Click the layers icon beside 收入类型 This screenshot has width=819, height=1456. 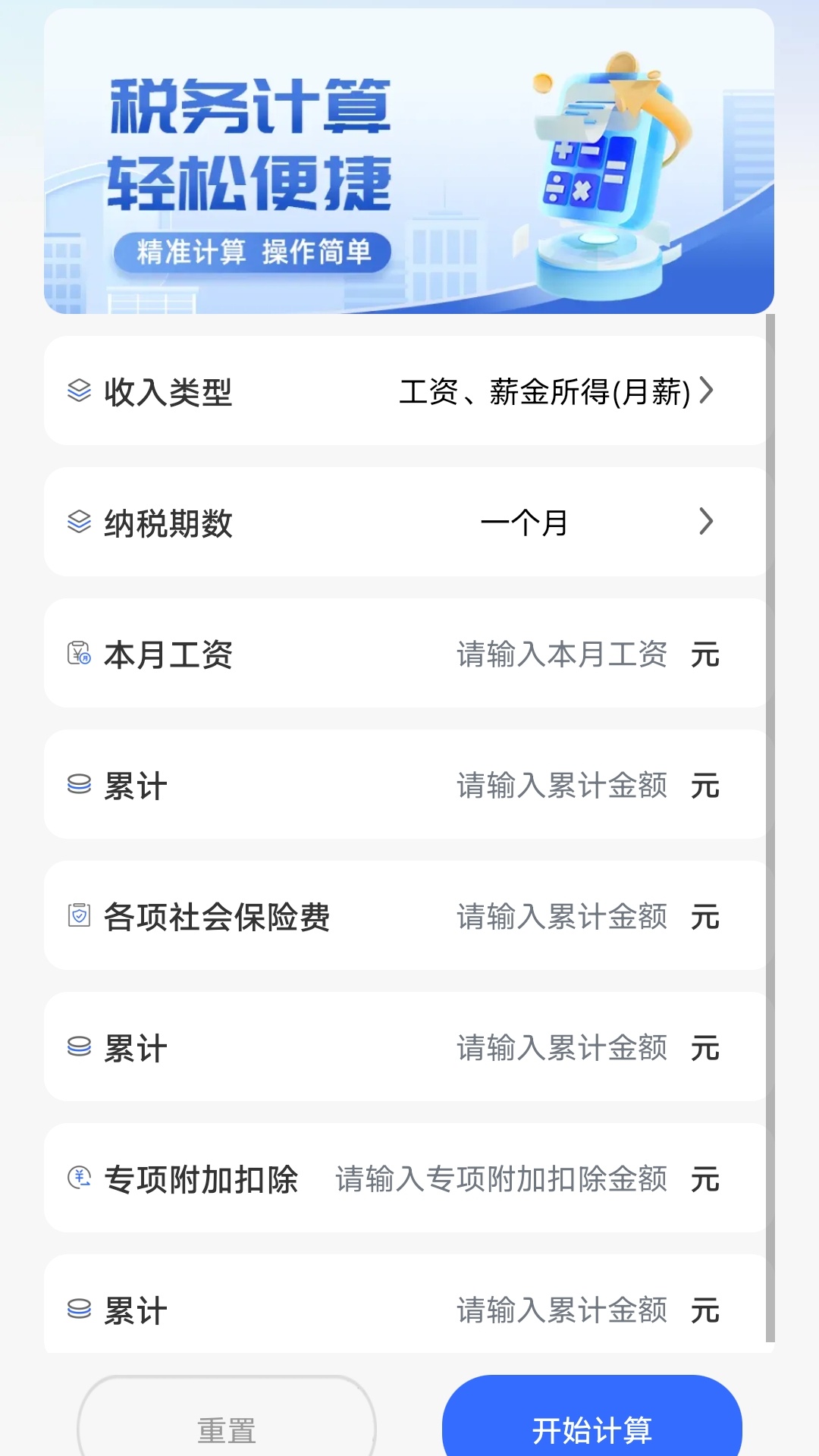(78, 391)
